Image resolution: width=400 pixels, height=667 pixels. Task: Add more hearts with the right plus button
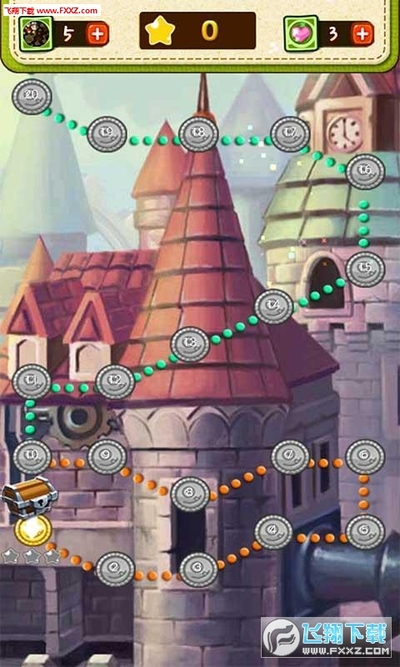click(x=363, y=34)
